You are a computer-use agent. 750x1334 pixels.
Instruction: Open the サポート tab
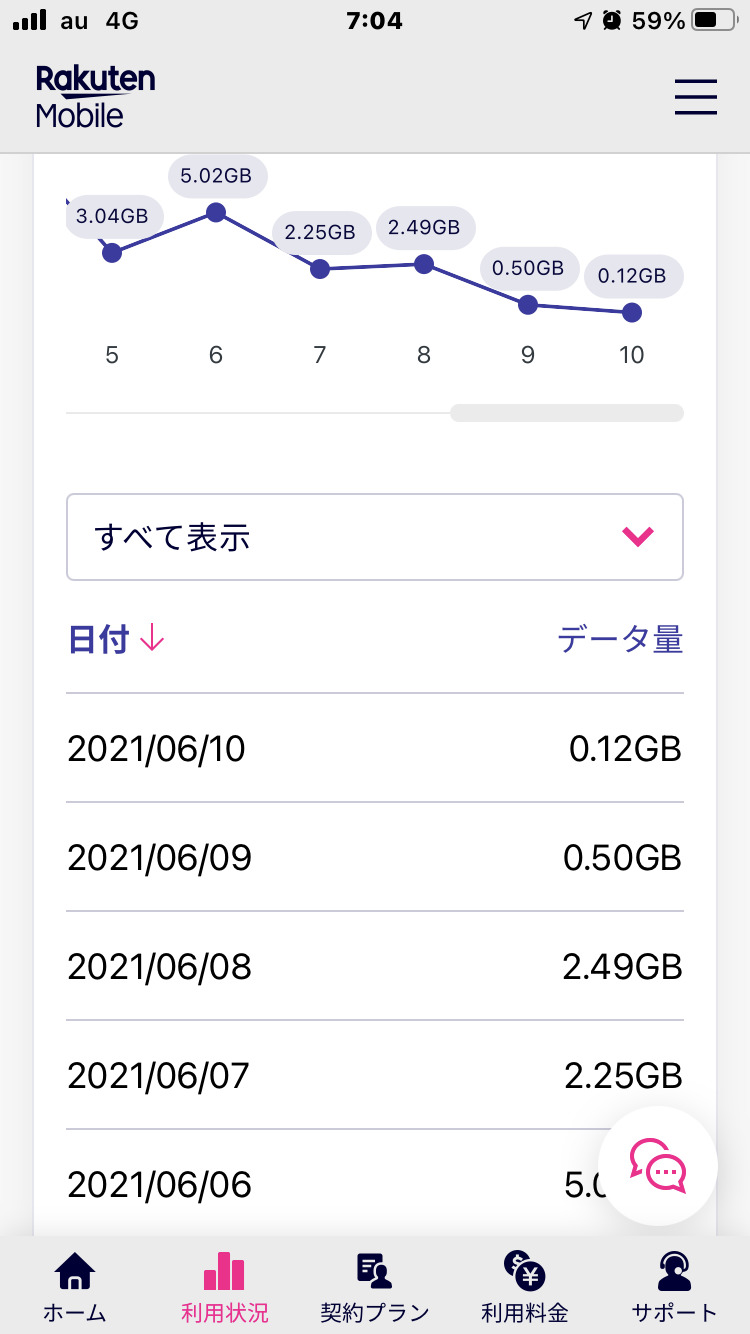674,1286
